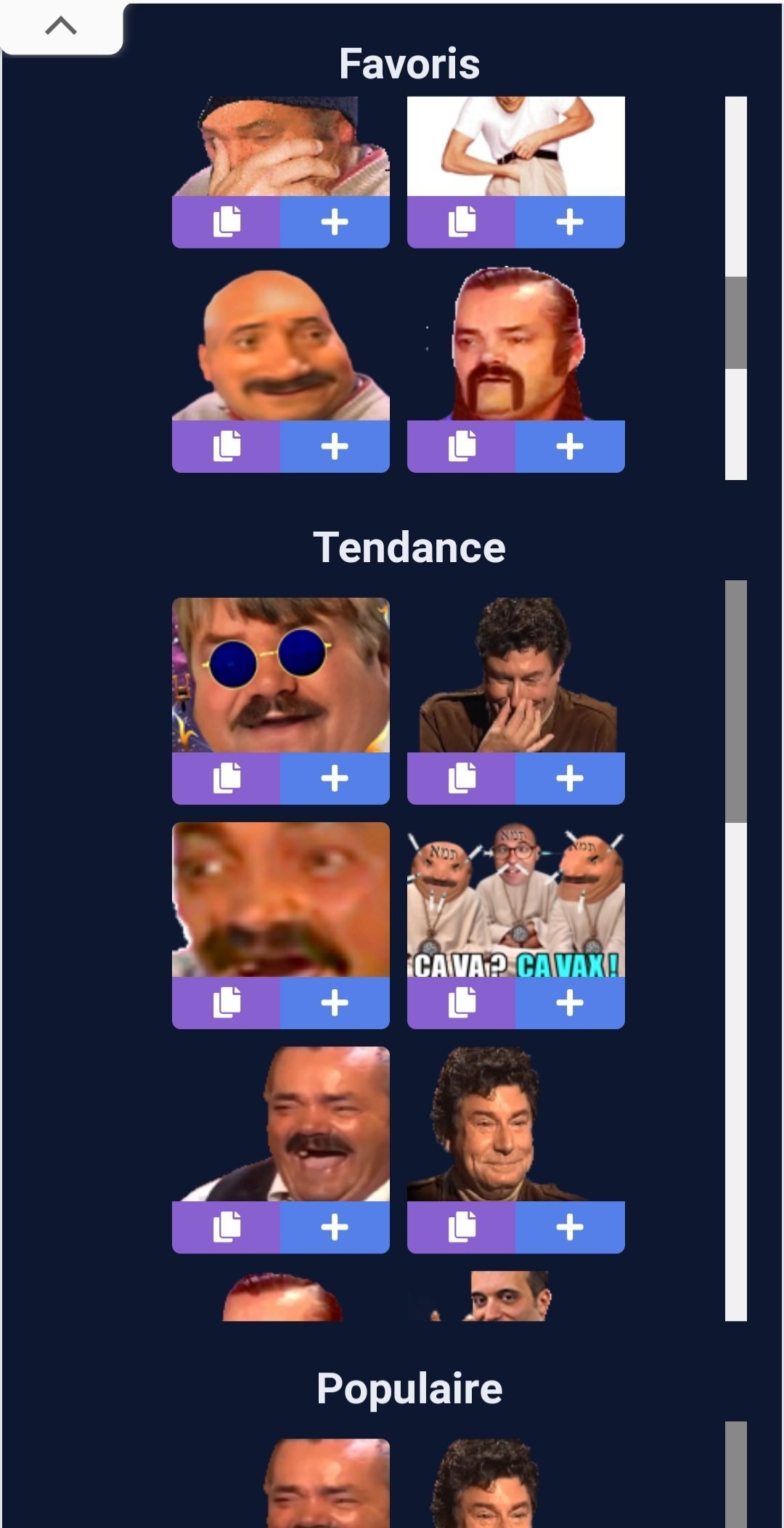The width and height of the screenshot is (784, 1528).
Task: Copy the "CA VA? CA VAX!" sticker
Action: pyautogui.click(x=461, y=1002)
